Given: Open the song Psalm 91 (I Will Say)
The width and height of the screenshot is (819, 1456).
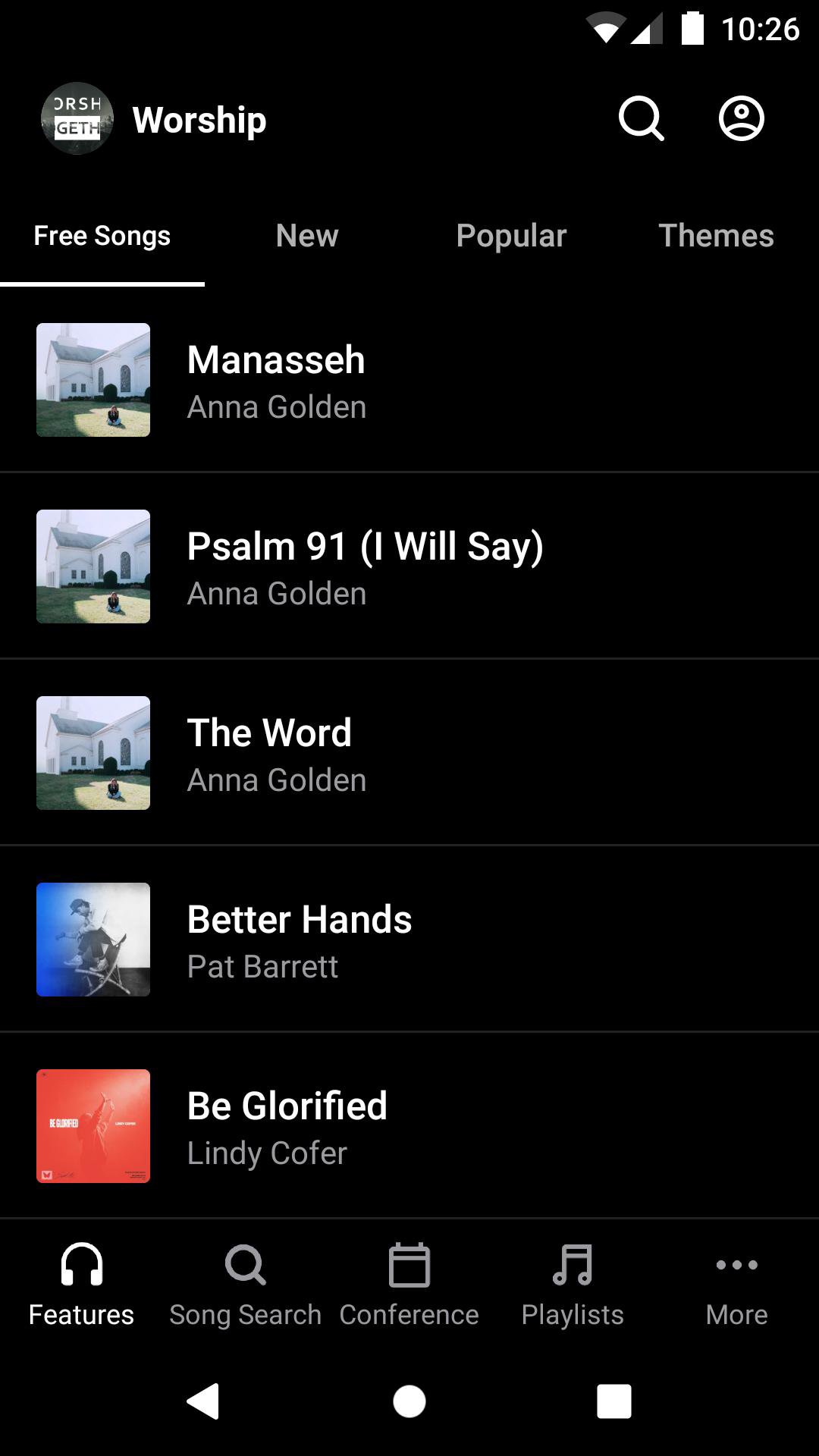Looking at the screenshot, I should pyautogui.click(x=409, y=566).
